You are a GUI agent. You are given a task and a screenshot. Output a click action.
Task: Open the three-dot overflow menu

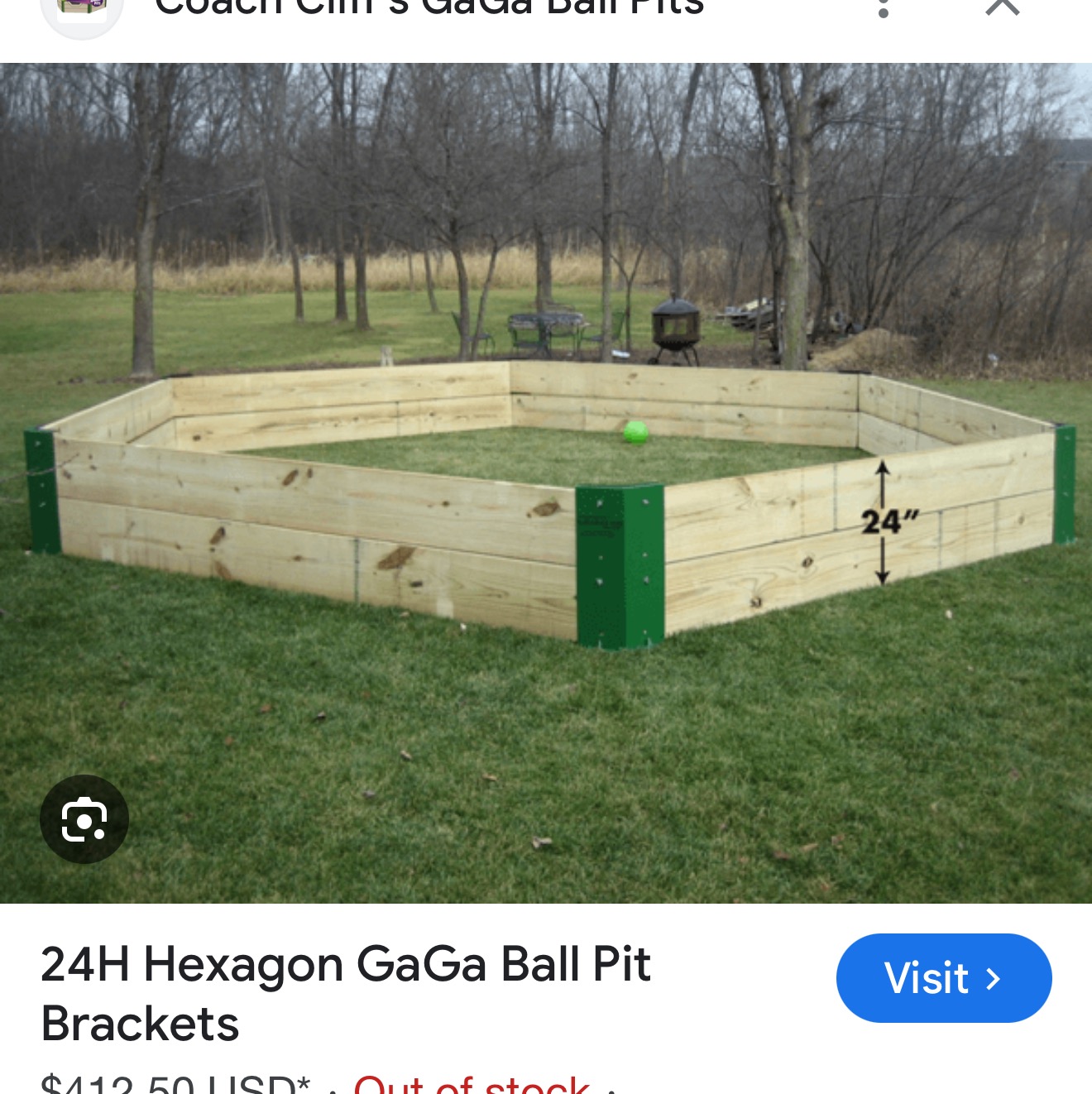[884, 8]
